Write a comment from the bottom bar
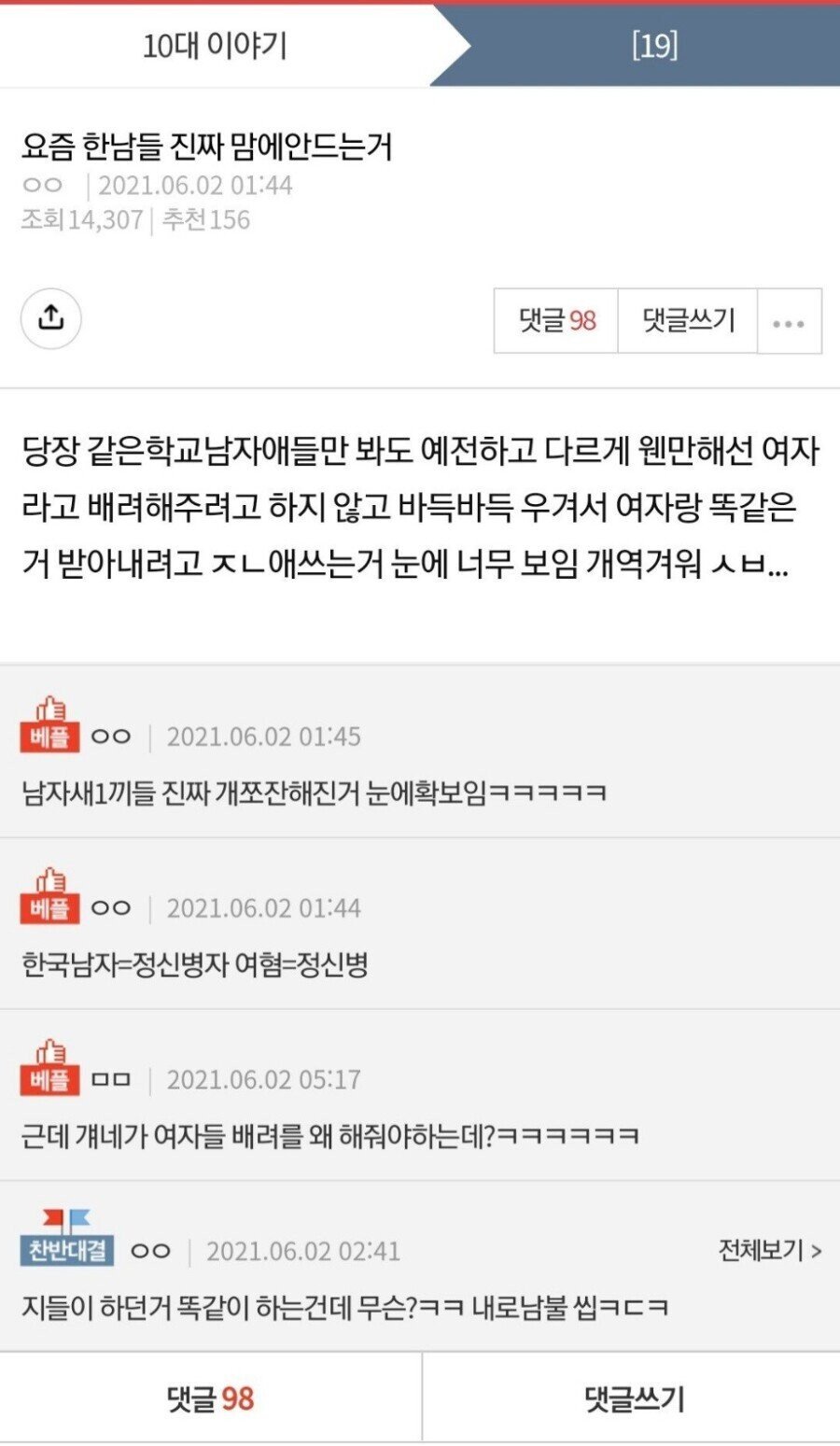This screenshot has width=840, height=1446. (x=633, y=1398)
